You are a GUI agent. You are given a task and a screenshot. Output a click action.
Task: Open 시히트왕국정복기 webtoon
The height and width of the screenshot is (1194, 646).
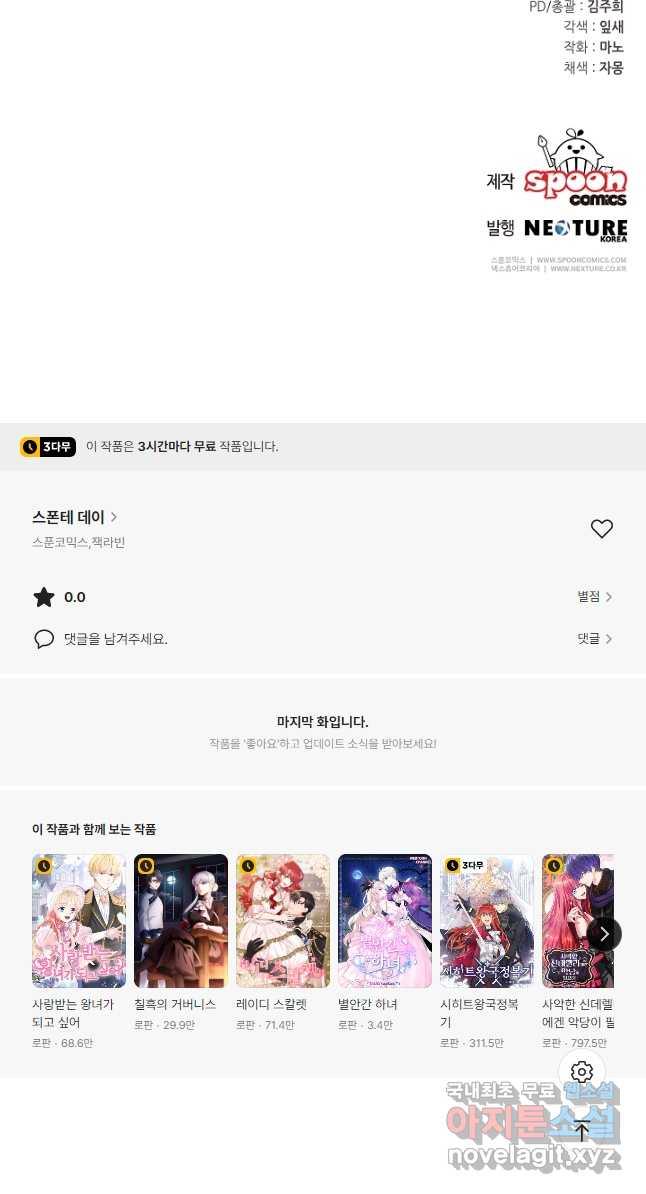coord(487,921)
